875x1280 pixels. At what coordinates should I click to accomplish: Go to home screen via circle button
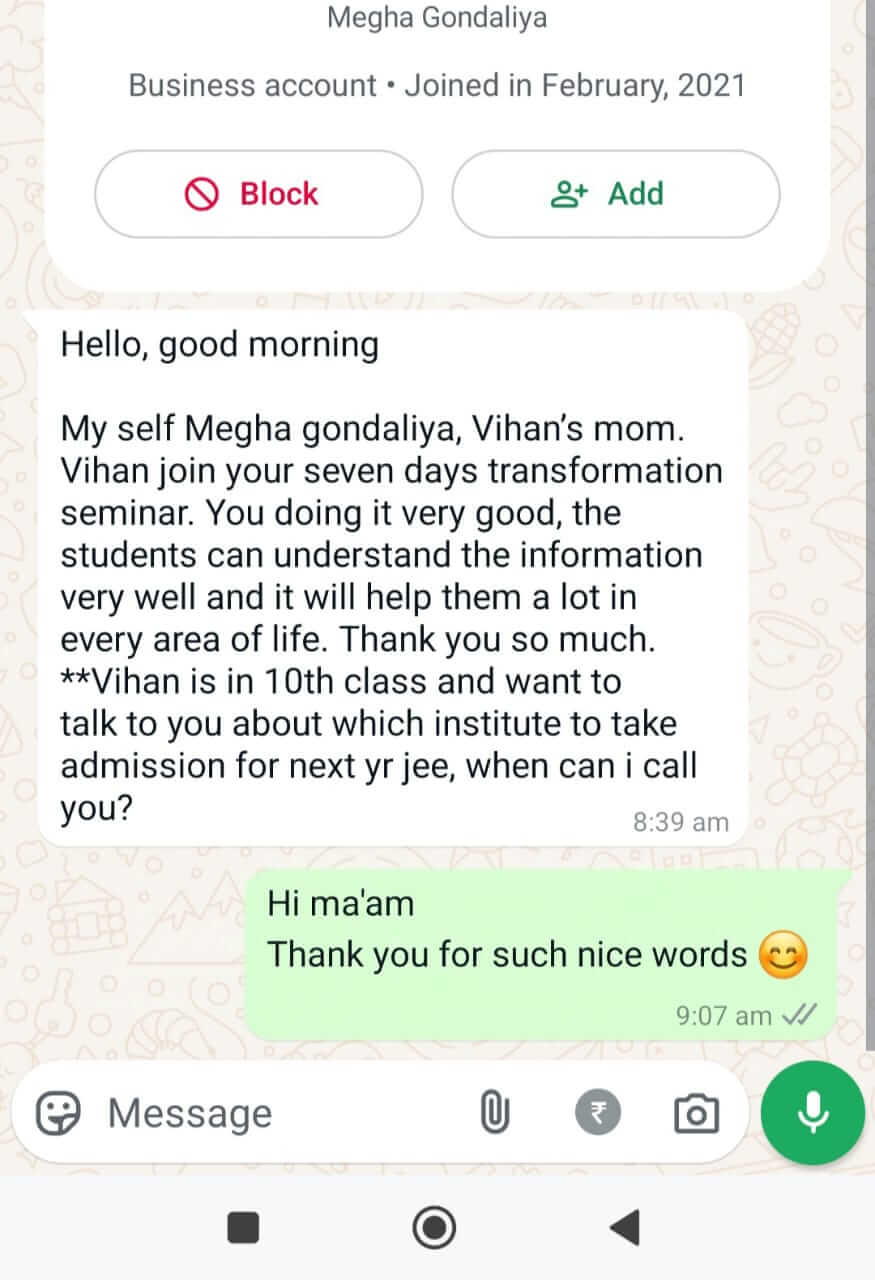434,1227
